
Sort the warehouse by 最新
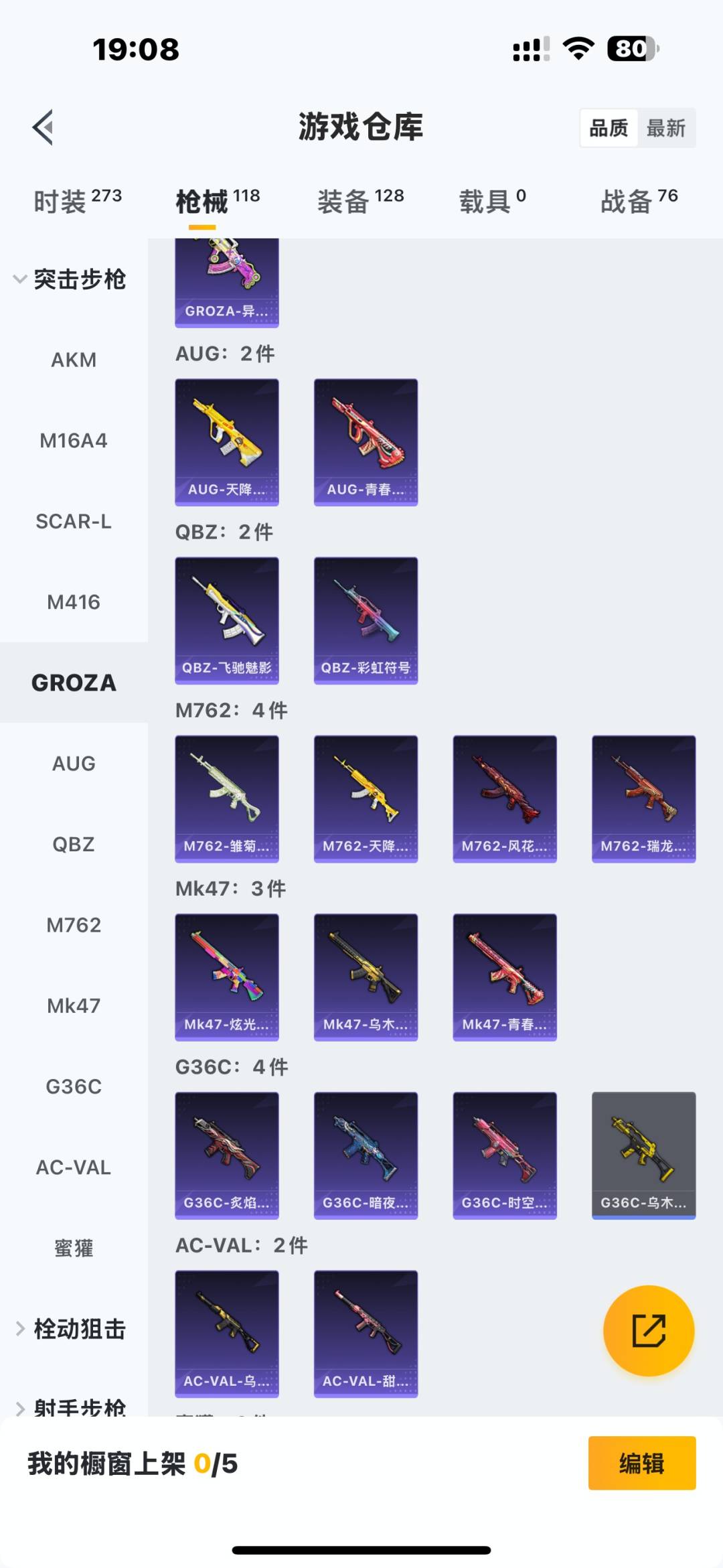(666, 128)
